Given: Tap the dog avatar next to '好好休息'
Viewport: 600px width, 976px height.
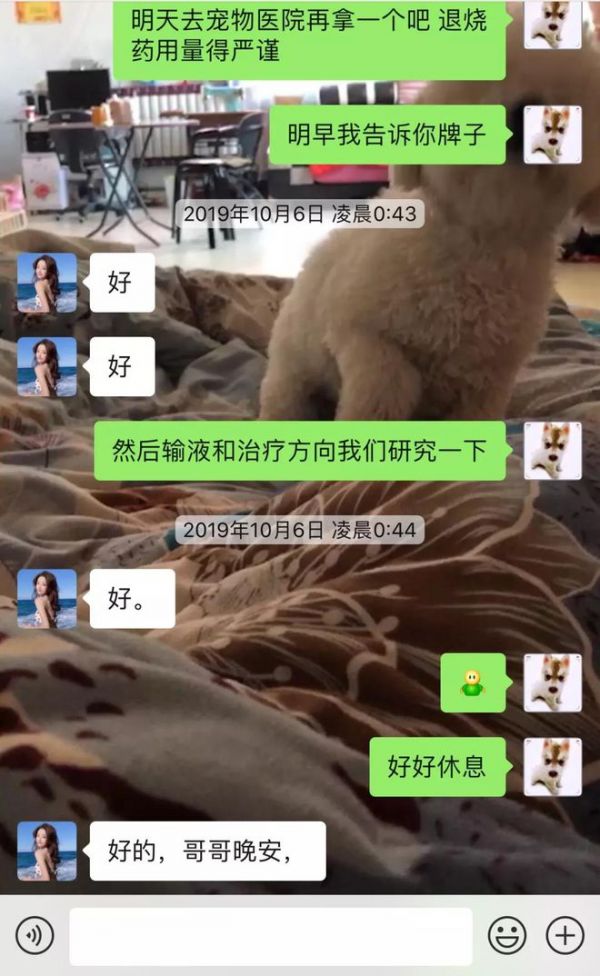Looking at the screenshot, I should pos(552,767).
